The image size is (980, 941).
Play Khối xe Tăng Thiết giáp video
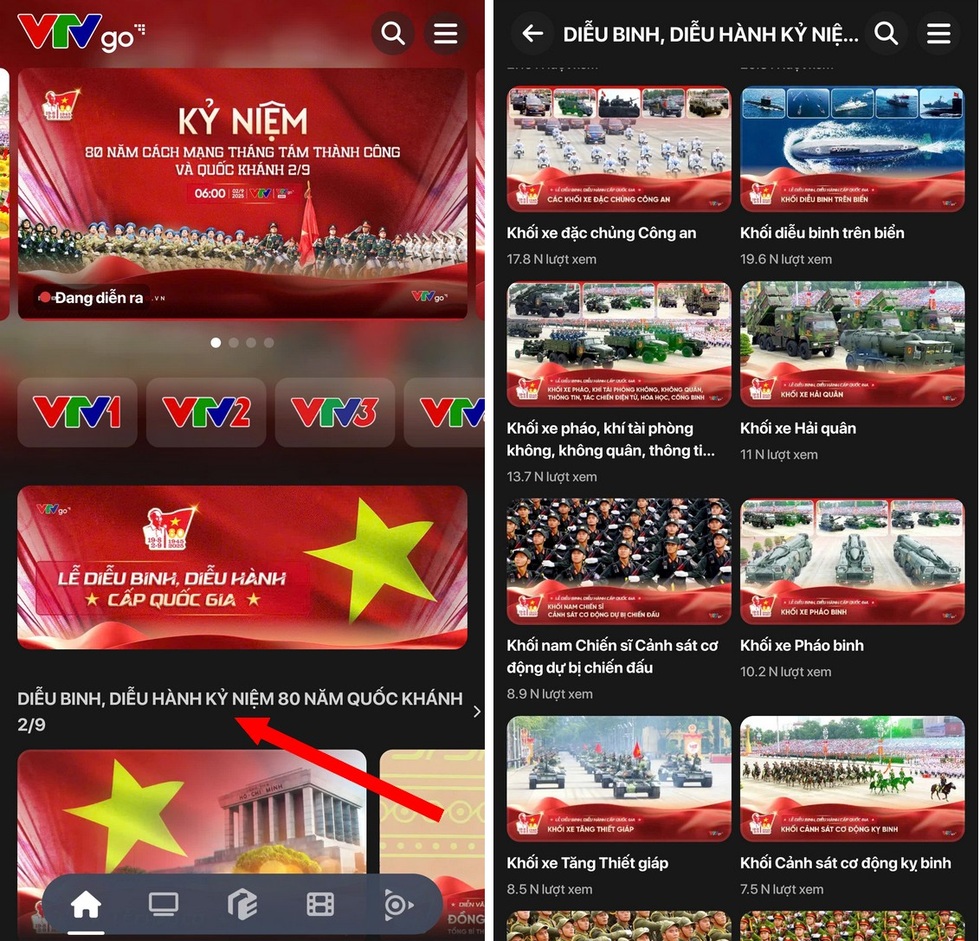(618, 778)
